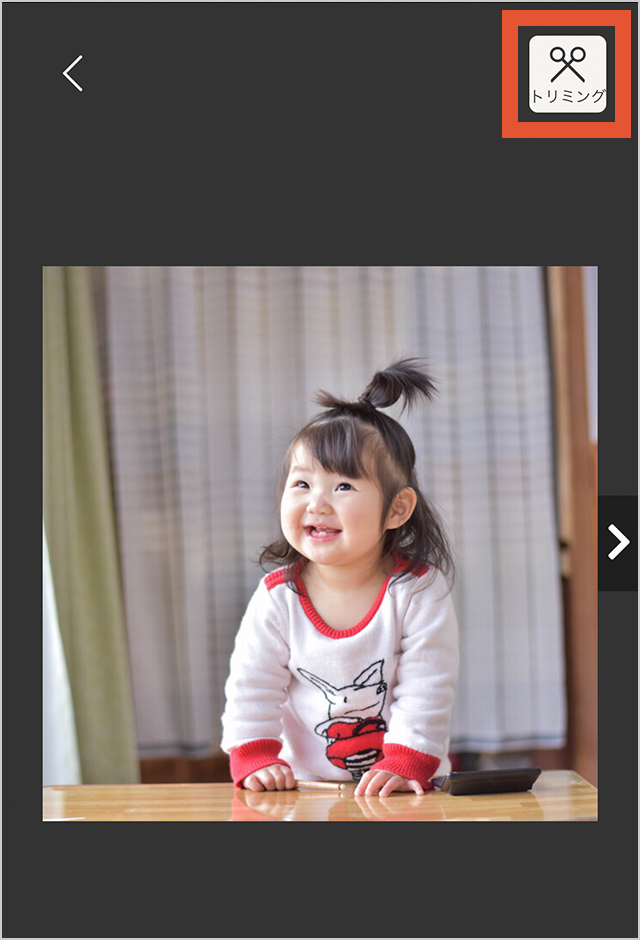
Task: Open the トリミング crop tool
Action: [567, 74]
